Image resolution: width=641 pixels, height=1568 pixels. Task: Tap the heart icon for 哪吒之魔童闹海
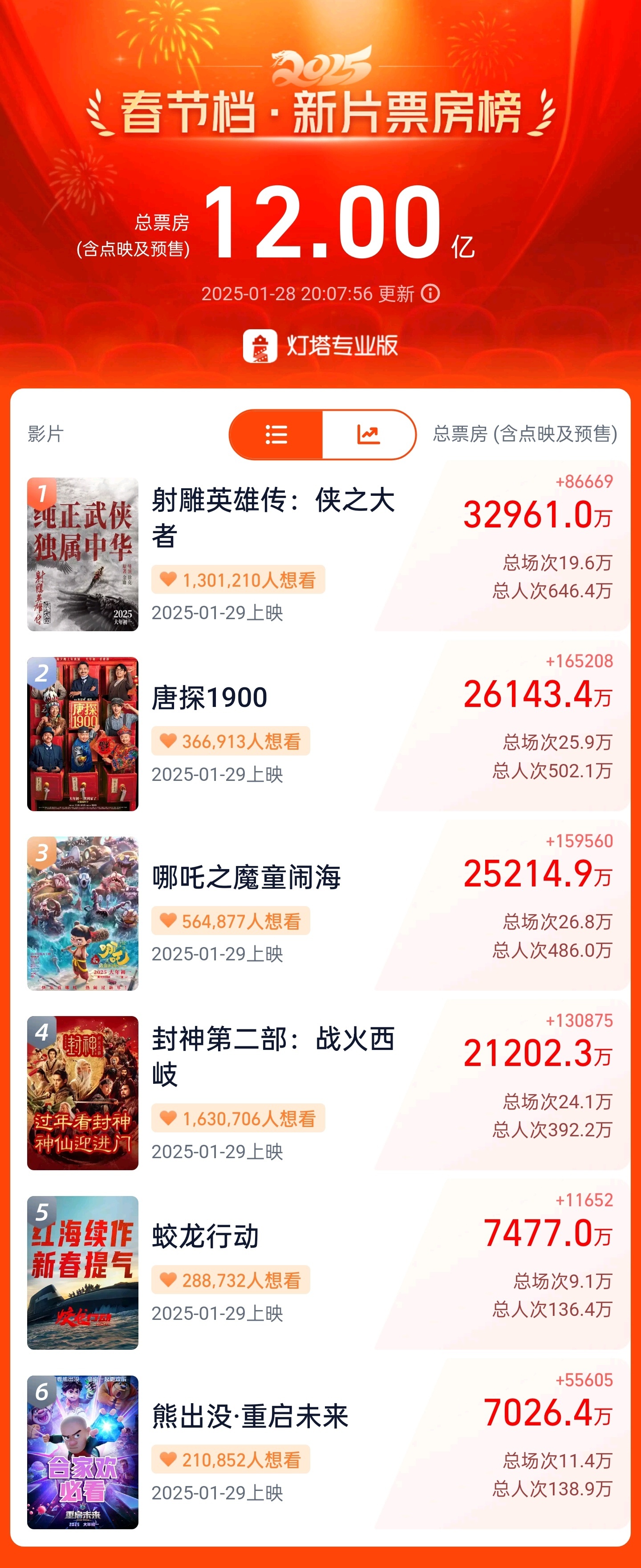pos(167,920)
